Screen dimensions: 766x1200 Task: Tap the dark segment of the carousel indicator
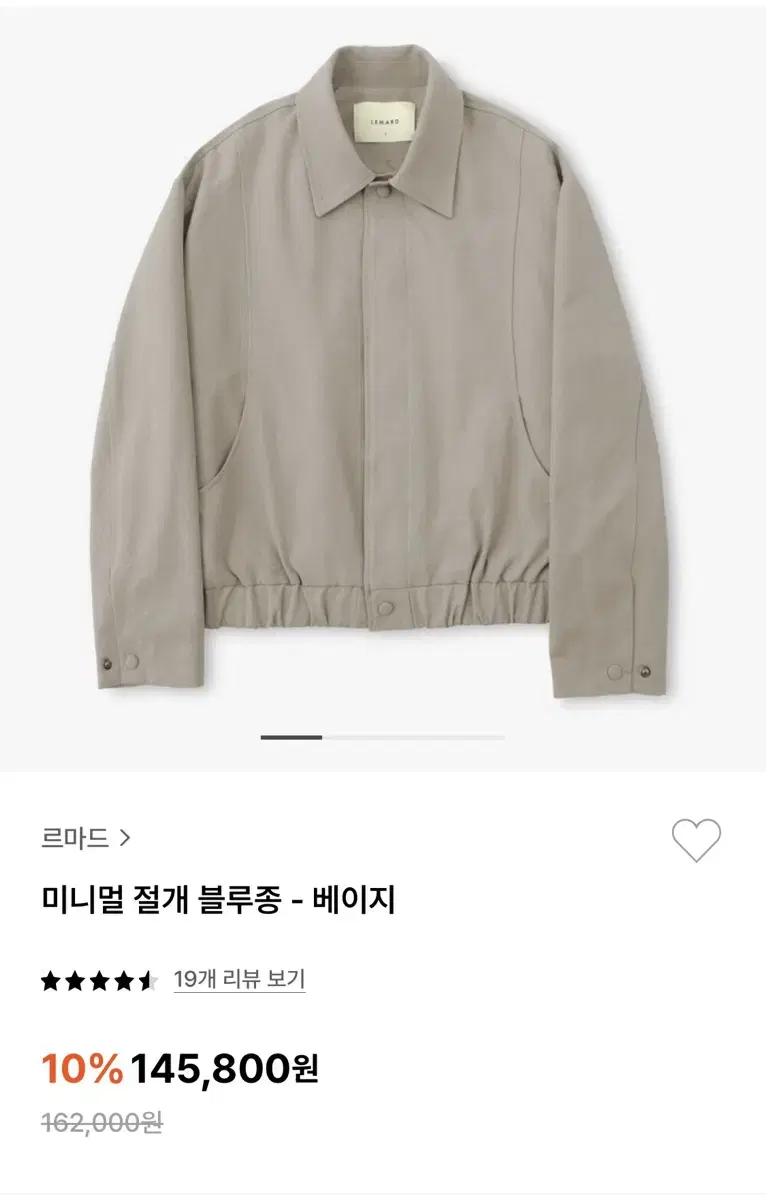tap(291, 737)
